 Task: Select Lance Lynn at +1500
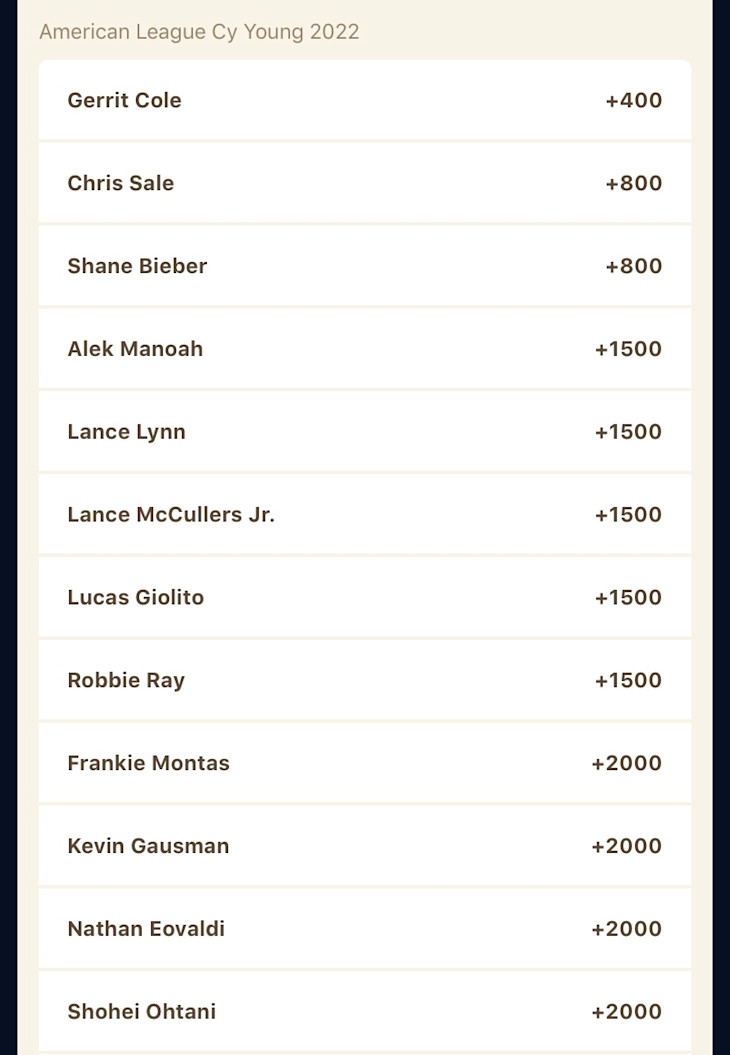[x=364, y=432]
